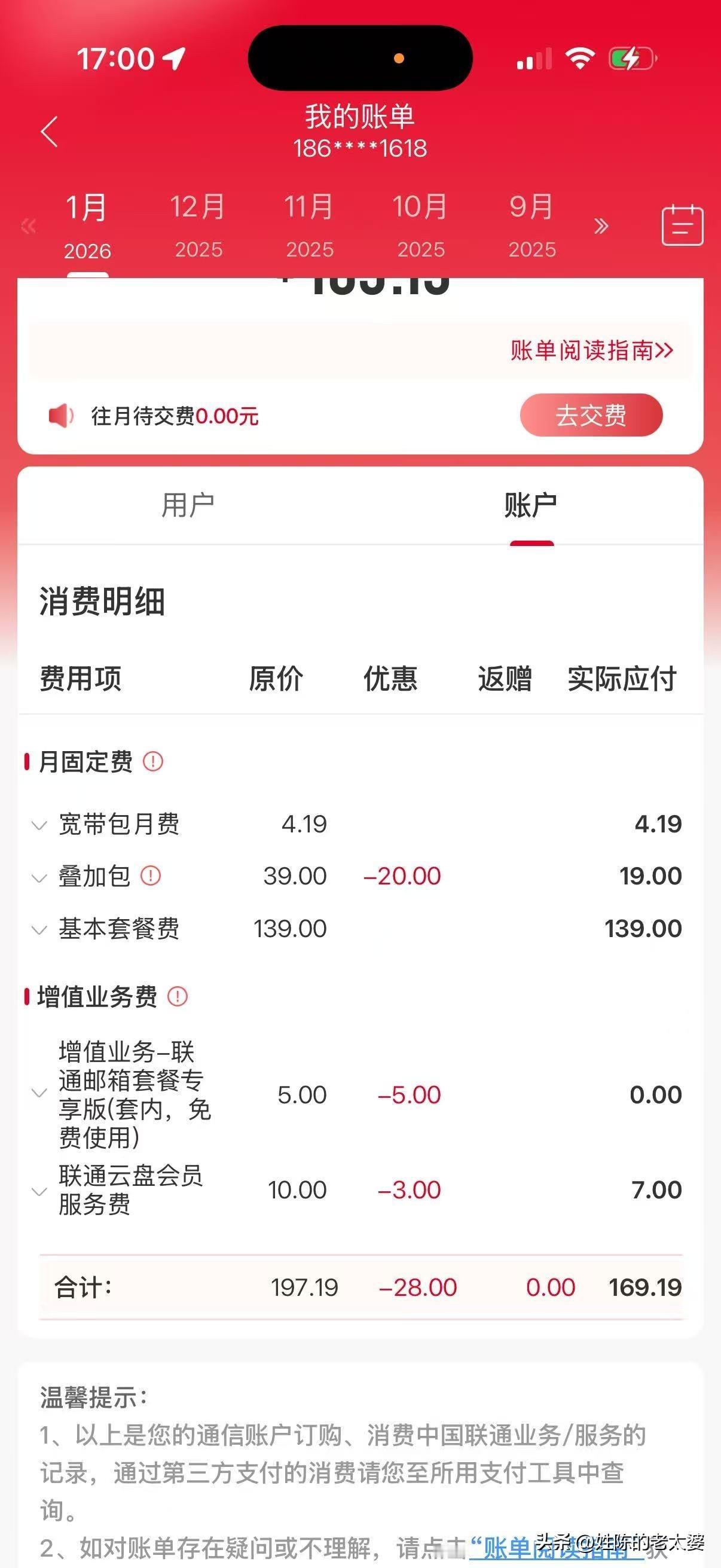Select the 11月 2025 bill
This screenshot has width=721, height=1568.
(x=310, y=226)
